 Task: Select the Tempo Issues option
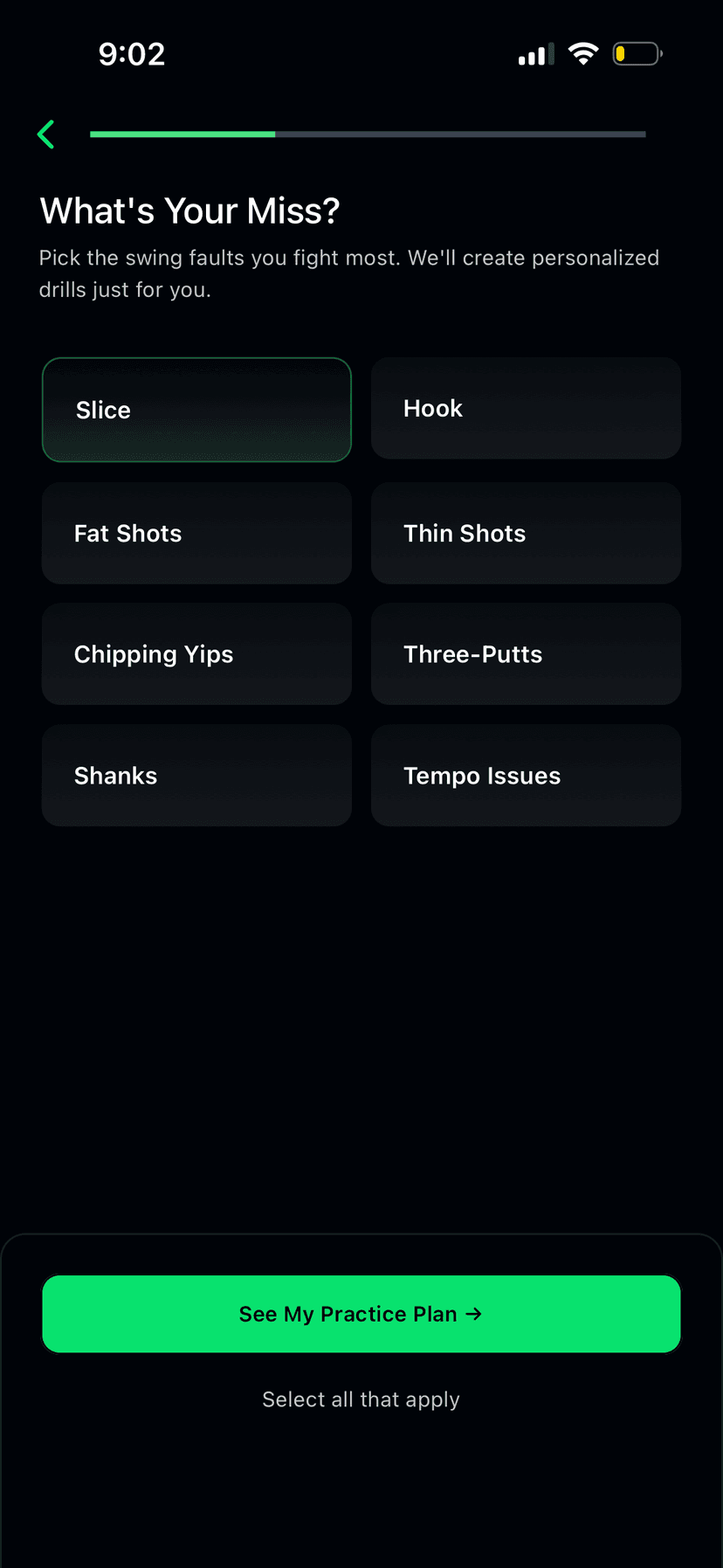[x=526, y=775]
